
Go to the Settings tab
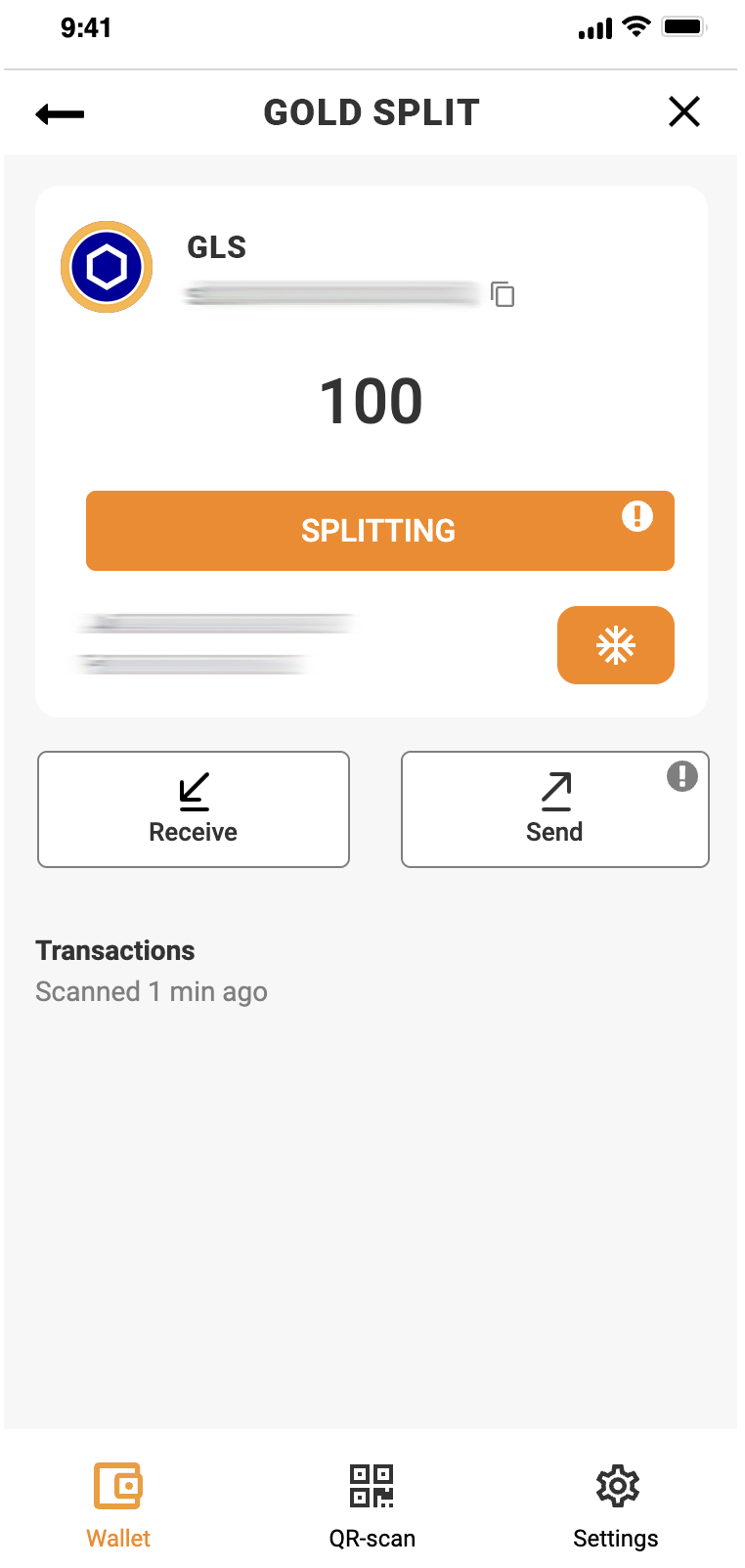[616, 1505]
